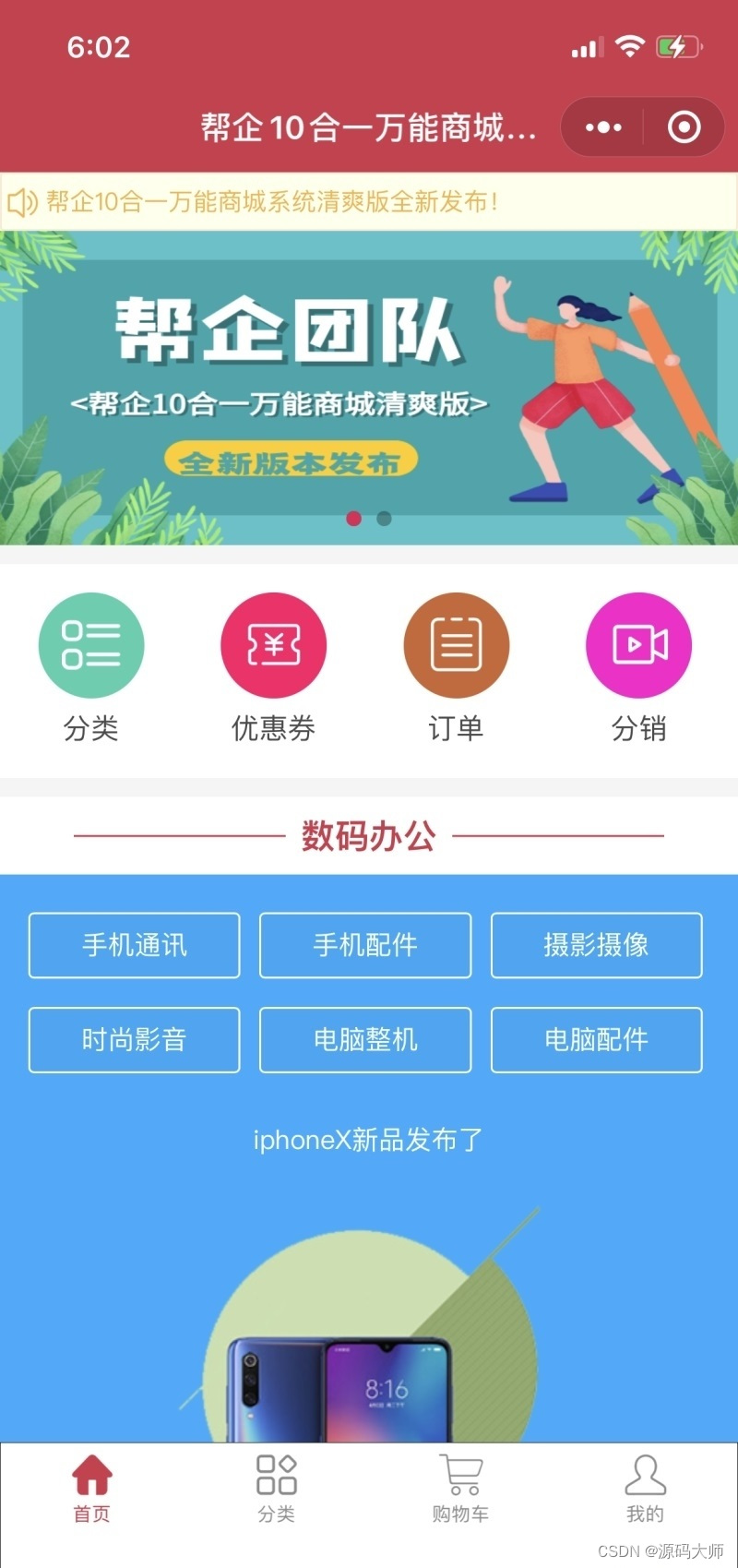Open the mini program three-dot menu
This screenshot has height=1568, width=738.
click(603, 127)
